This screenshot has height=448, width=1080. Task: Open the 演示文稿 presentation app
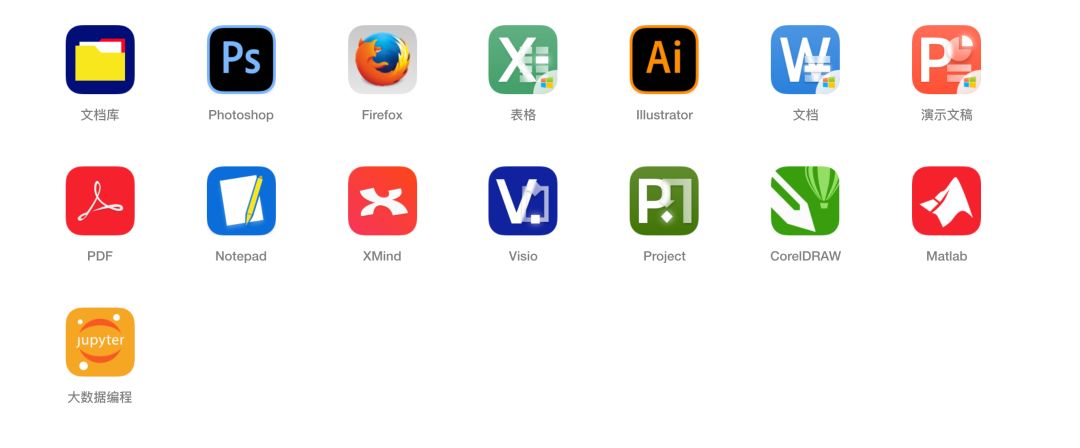(946, 60)
